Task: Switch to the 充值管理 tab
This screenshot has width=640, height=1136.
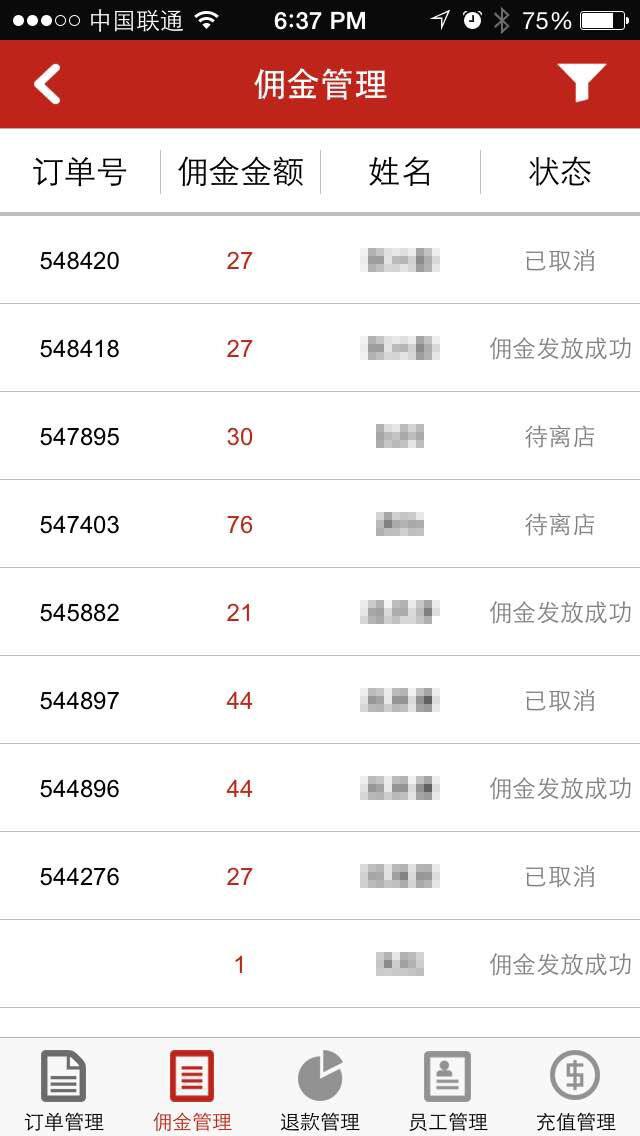Action: (x=575, y=1090)
